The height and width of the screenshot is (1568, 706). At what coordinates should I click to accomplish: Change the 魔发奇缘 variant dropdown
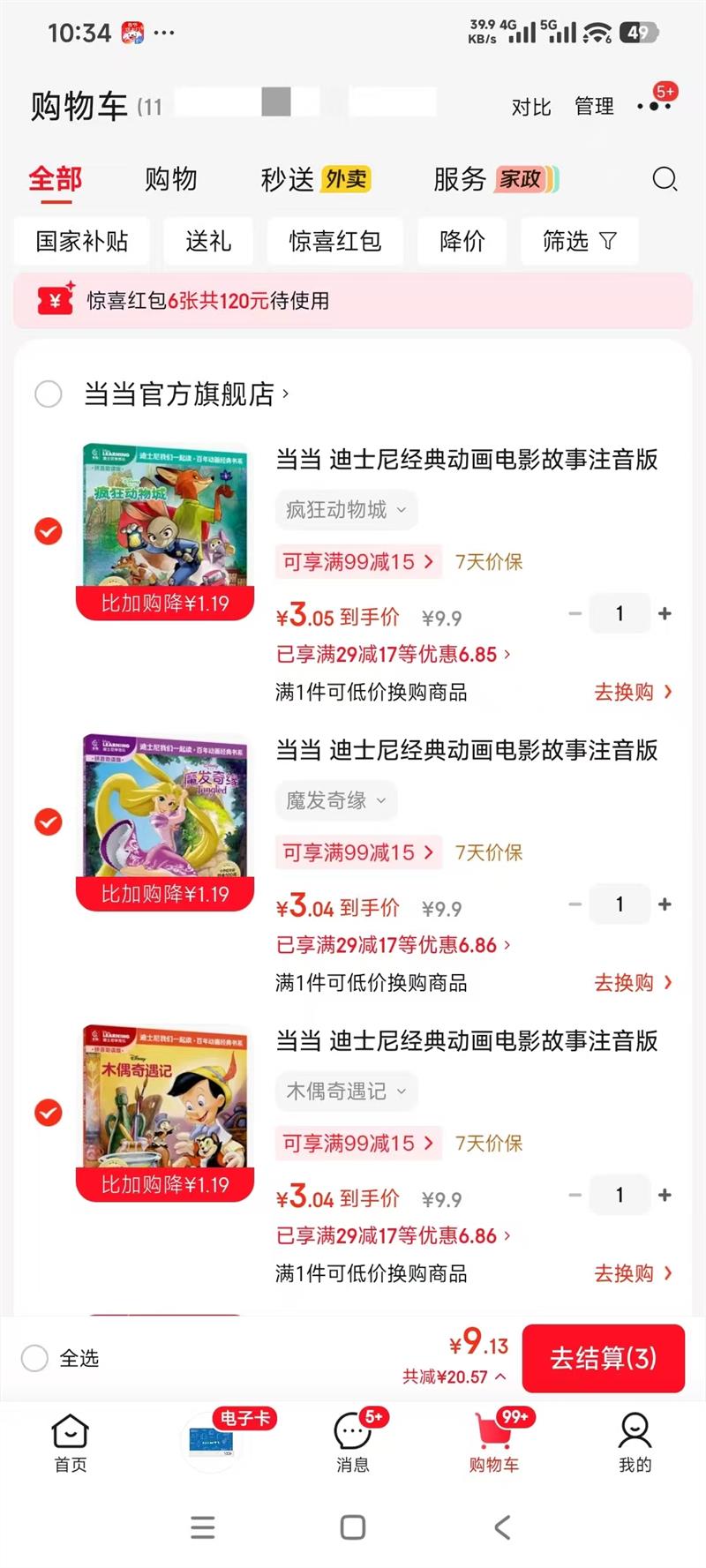click(x=336, y=800)
